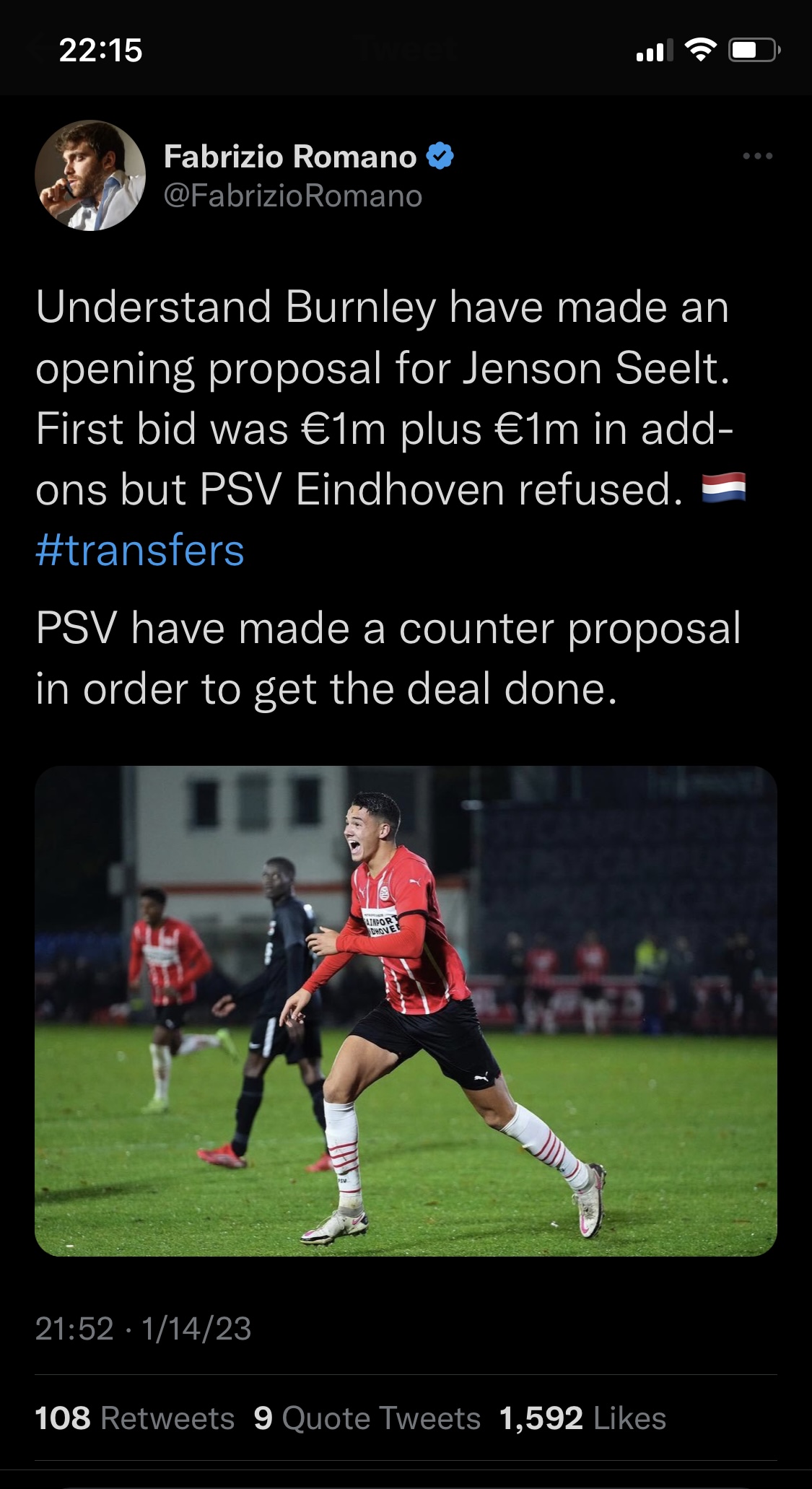Screen dimensions: 812x1489
Task: Open the tweet's three-dot overflow menu
Action: (x=757, y=156)
